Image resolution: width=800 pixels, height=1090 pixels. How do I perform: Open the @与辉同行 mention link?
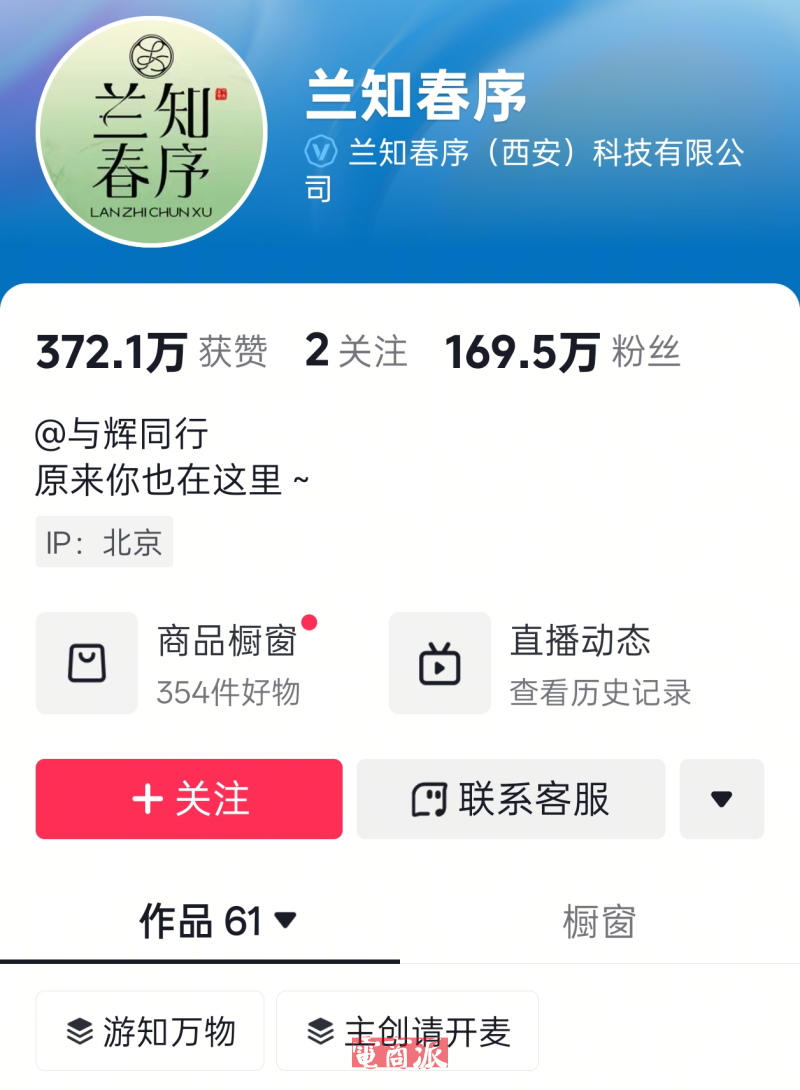tap(122, 434)
